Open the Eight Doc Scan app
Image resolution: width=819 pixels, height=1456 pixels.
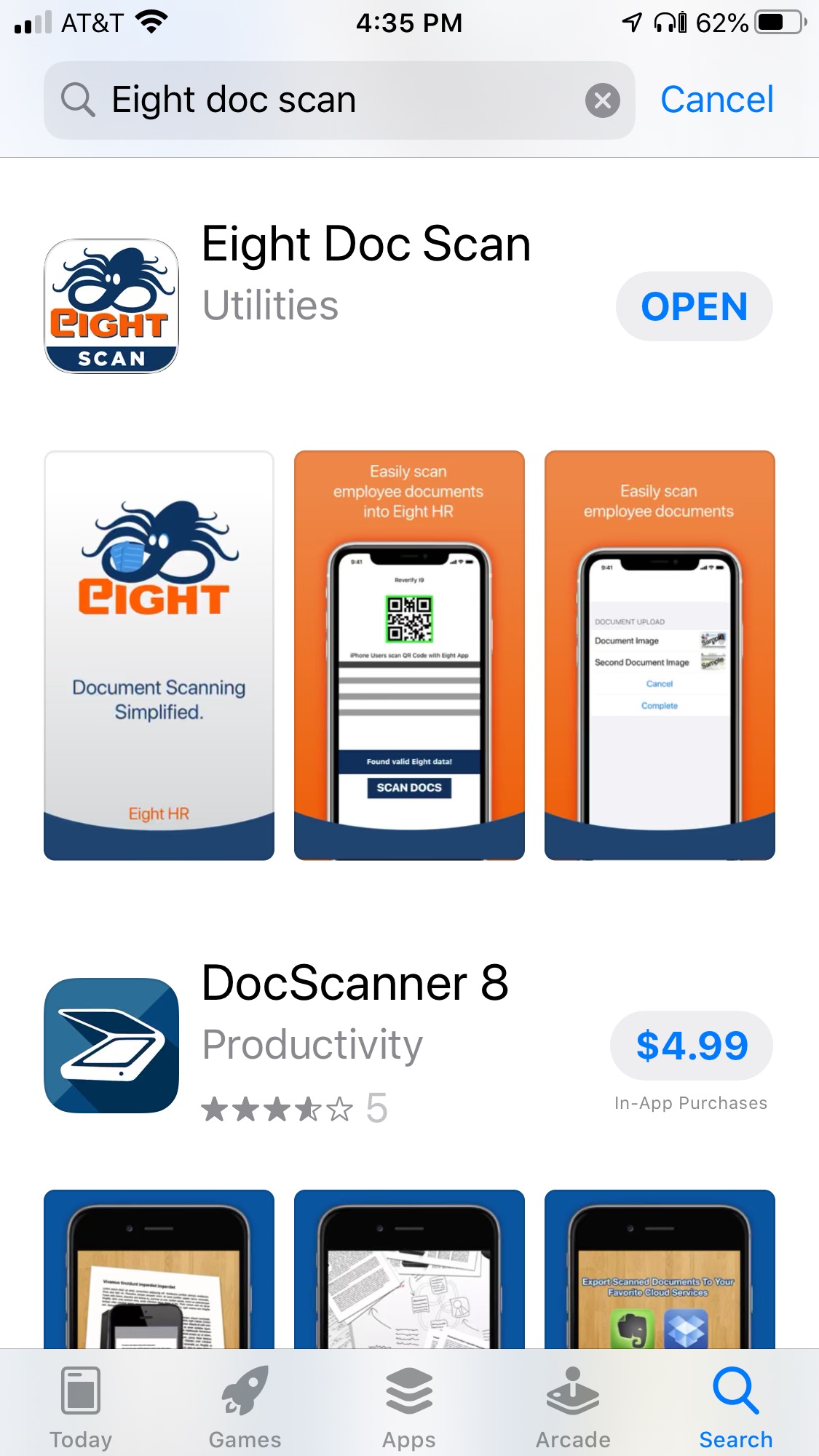pos(694,306)
